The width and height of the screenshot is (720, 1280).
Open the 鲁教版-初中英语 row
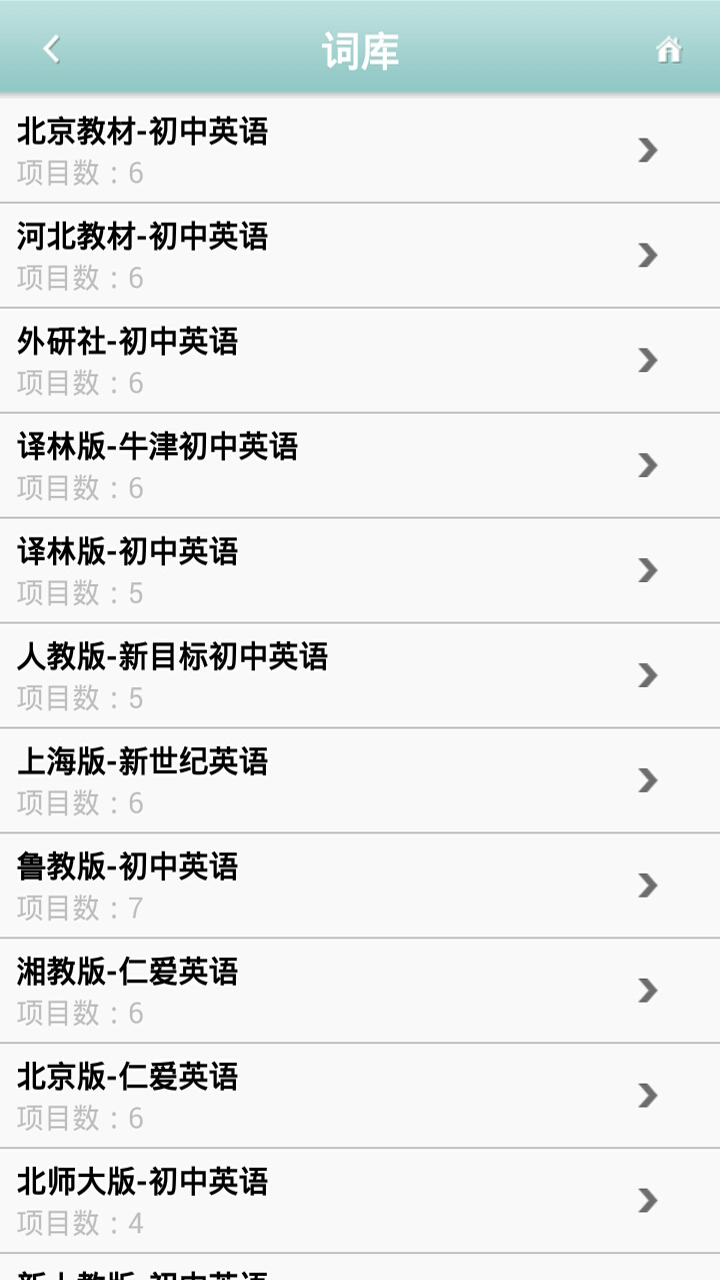click(360, 885)
